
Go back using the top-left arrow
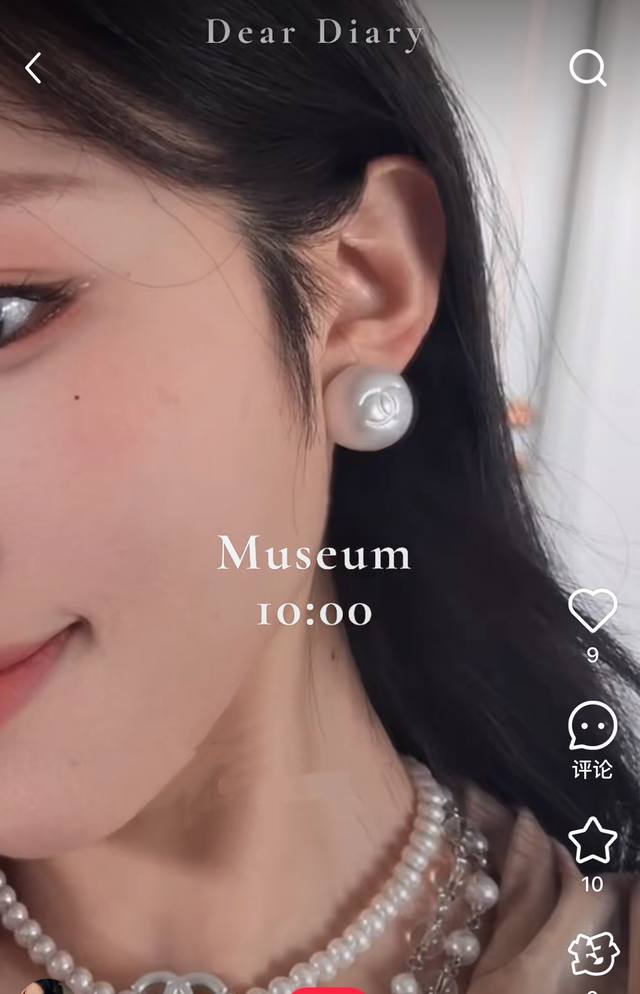[34, 68]
